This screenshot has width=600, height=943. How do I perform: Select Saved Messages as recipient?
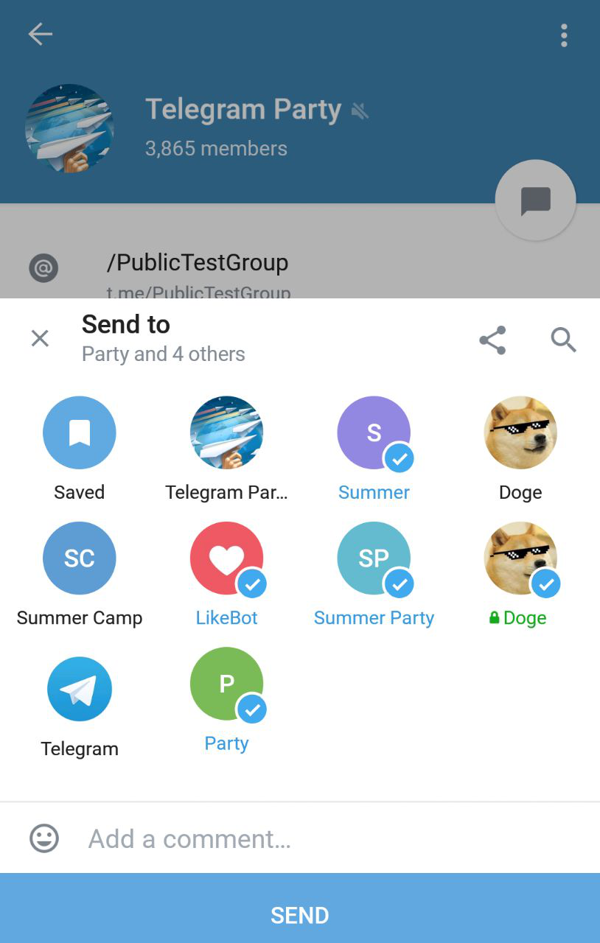79,433
